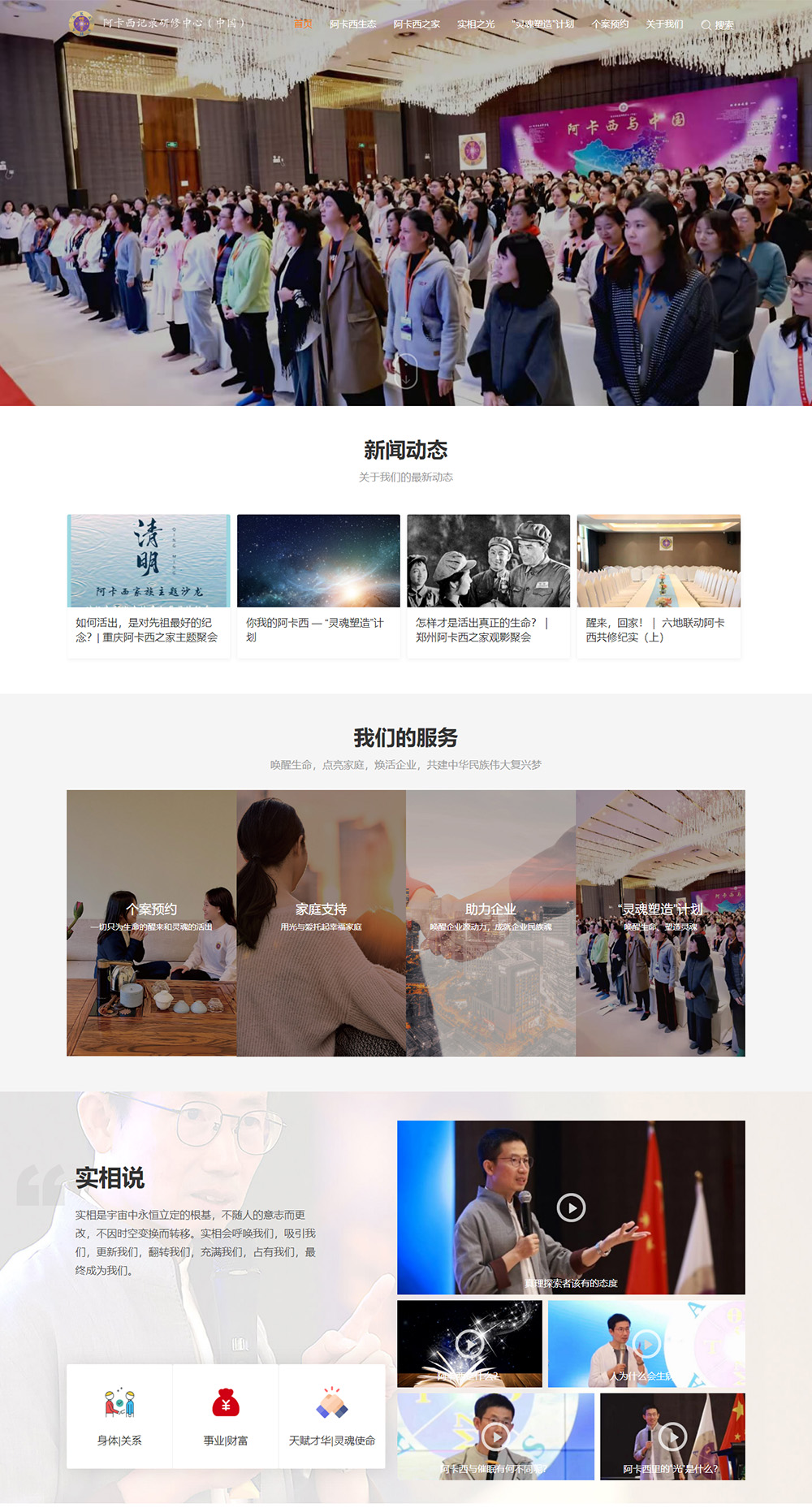Select the 助力企业 service tile
This screenshot has height=1512, width=812.
490,922
